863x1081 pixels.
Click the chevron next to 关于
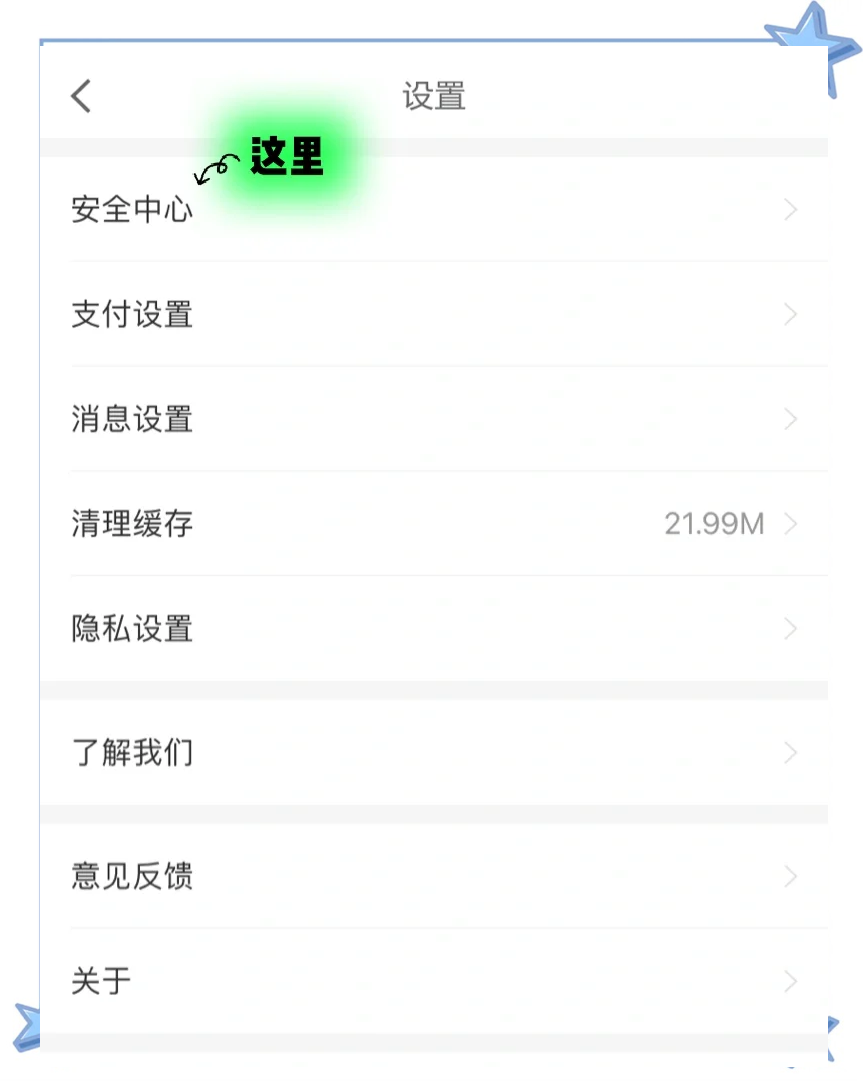pyautogui.click(x=790, y=981)
